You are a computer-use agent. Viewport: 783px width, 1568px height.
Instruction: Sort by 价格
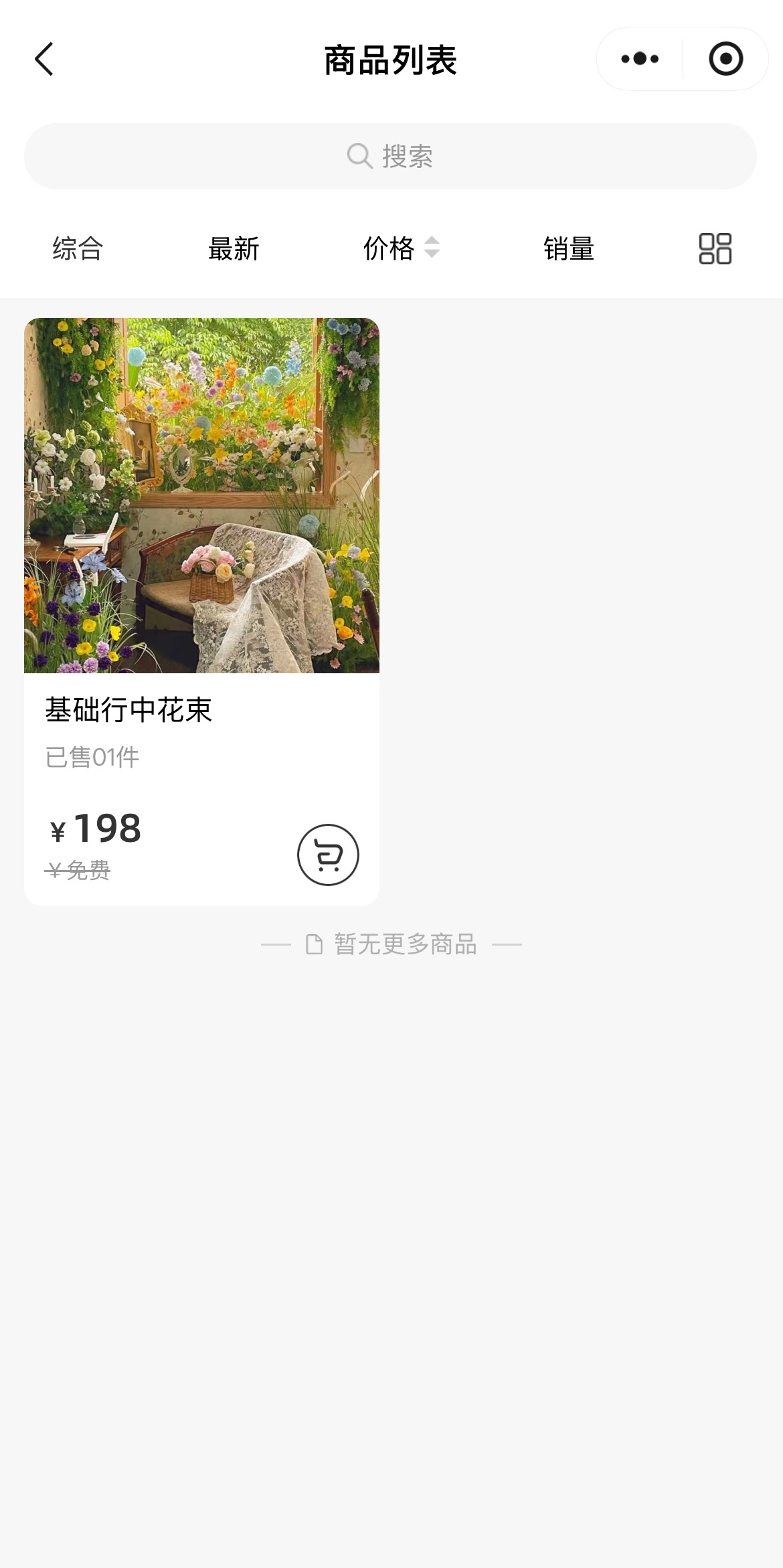click(400, 248)
